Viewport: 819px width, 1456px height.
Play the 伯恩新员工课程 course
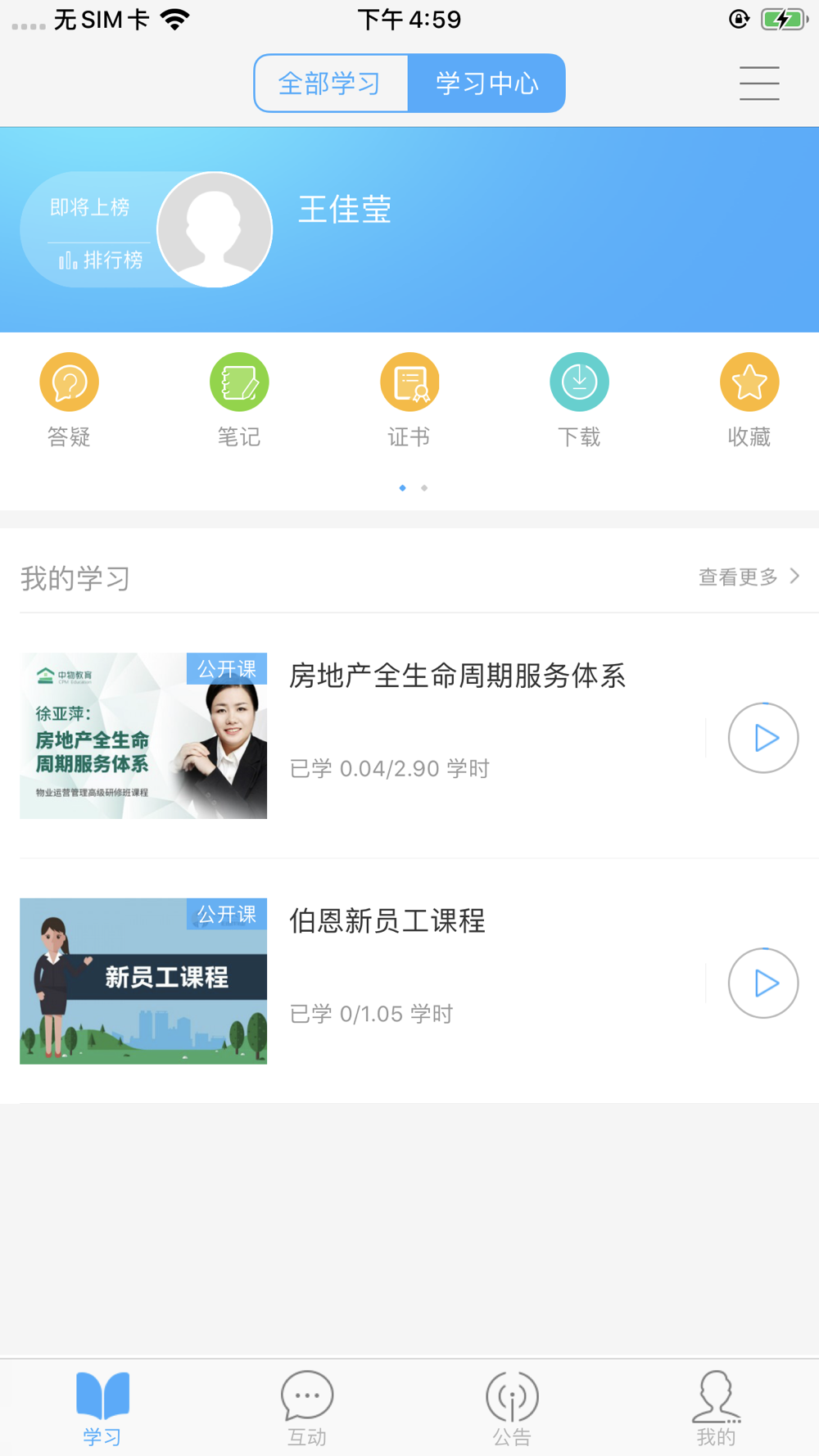coord(763,983)
